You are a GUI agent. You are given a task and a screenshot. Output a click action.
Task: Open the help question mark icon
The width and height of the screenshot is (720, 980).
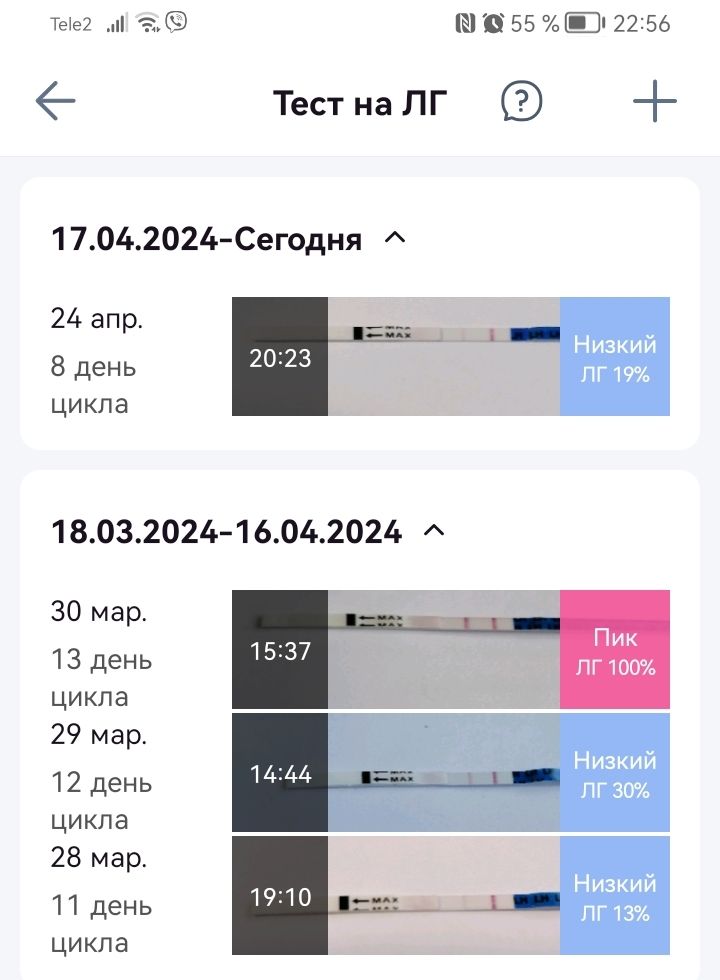click(x=521, y=101)
